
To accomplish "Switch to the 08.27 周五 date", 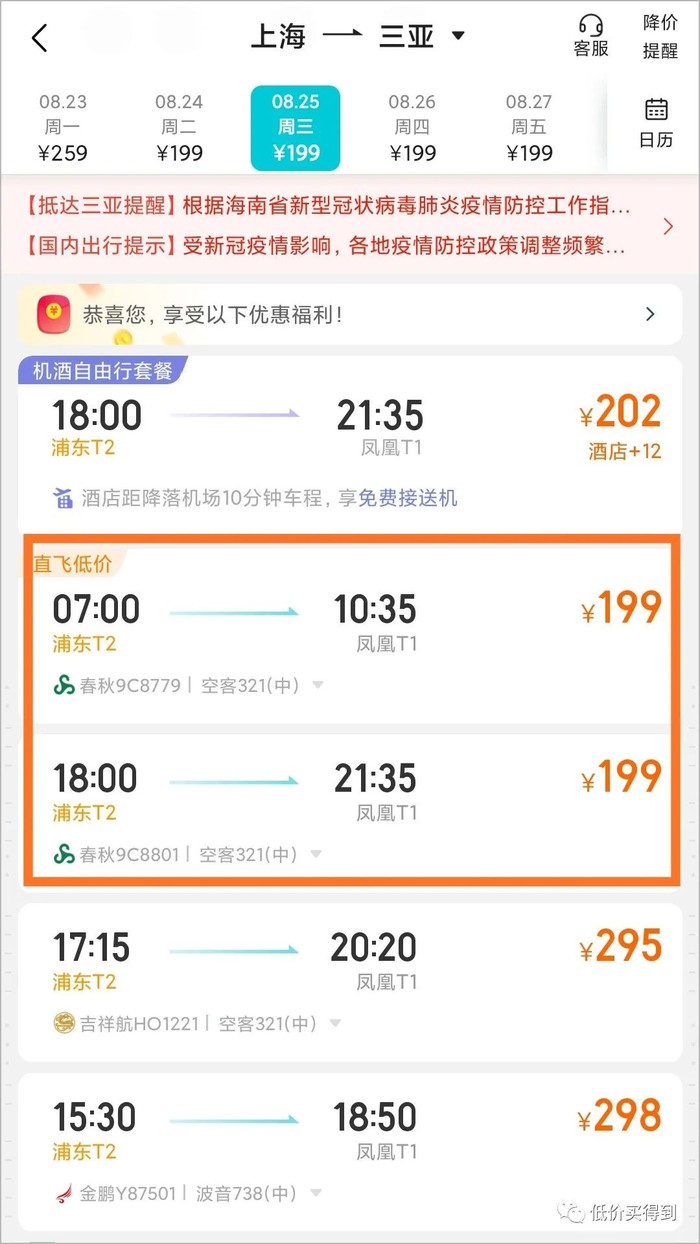I will tap(529, 128).
